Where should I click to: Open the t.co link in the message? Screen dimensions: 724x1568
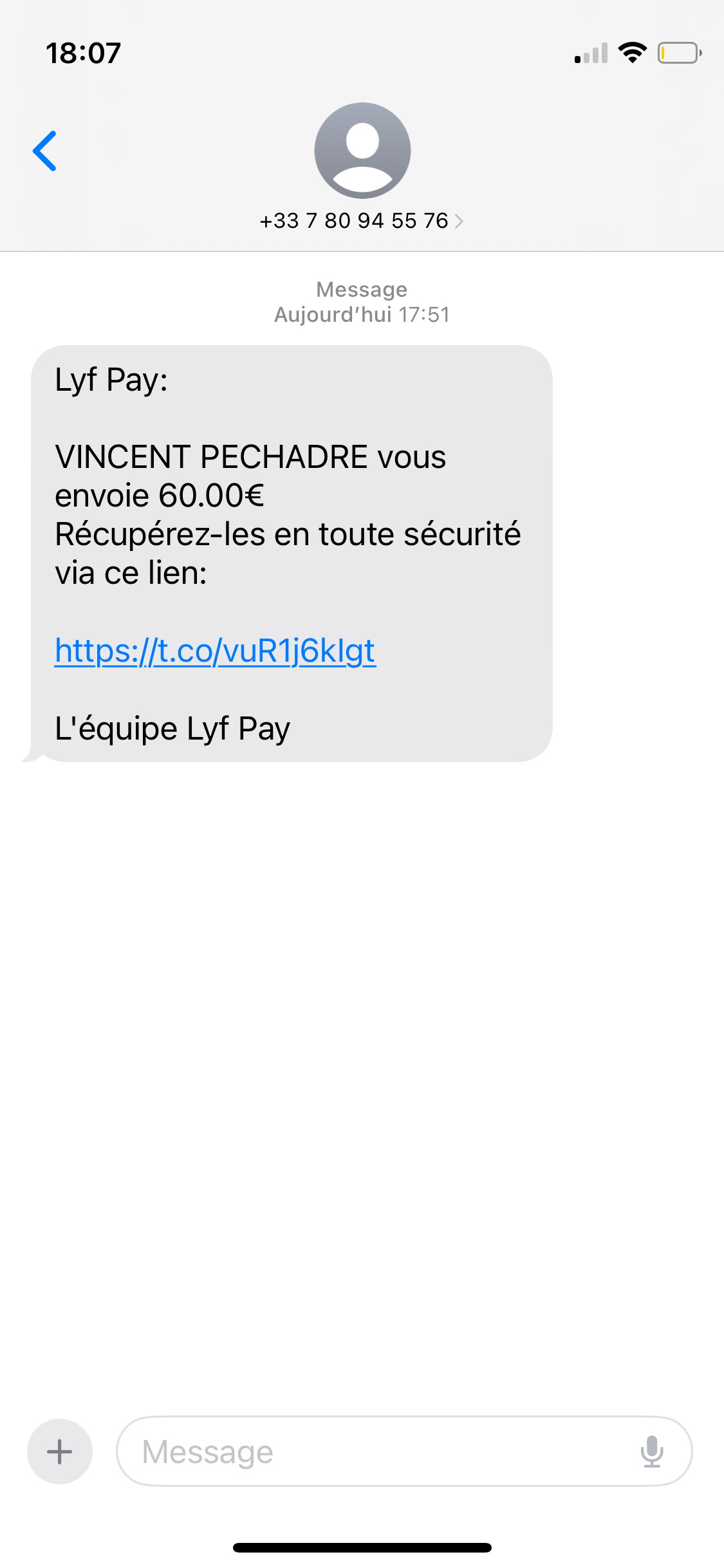(215, 651)
